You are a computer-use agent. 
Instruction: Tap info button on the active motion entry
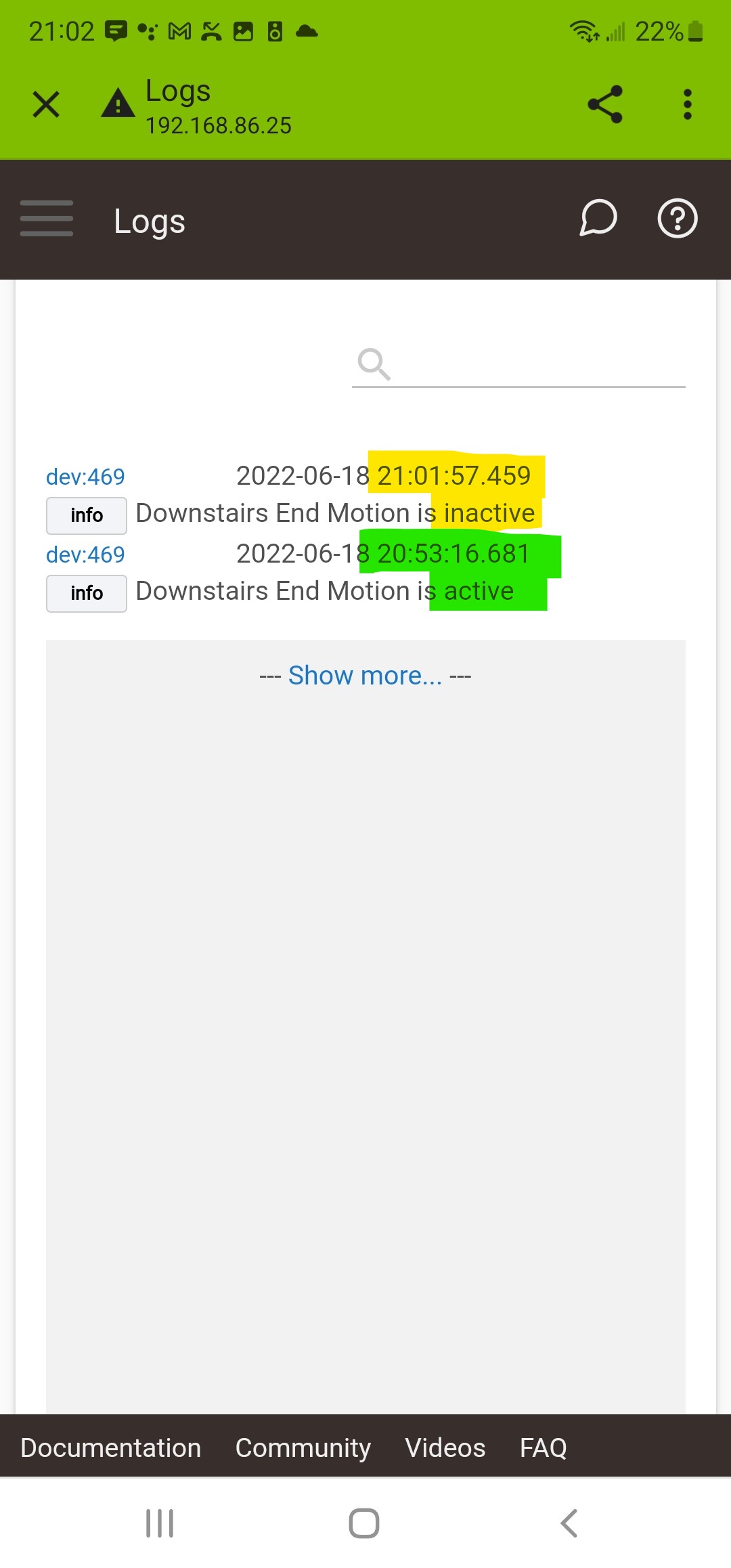pos(87,593)
